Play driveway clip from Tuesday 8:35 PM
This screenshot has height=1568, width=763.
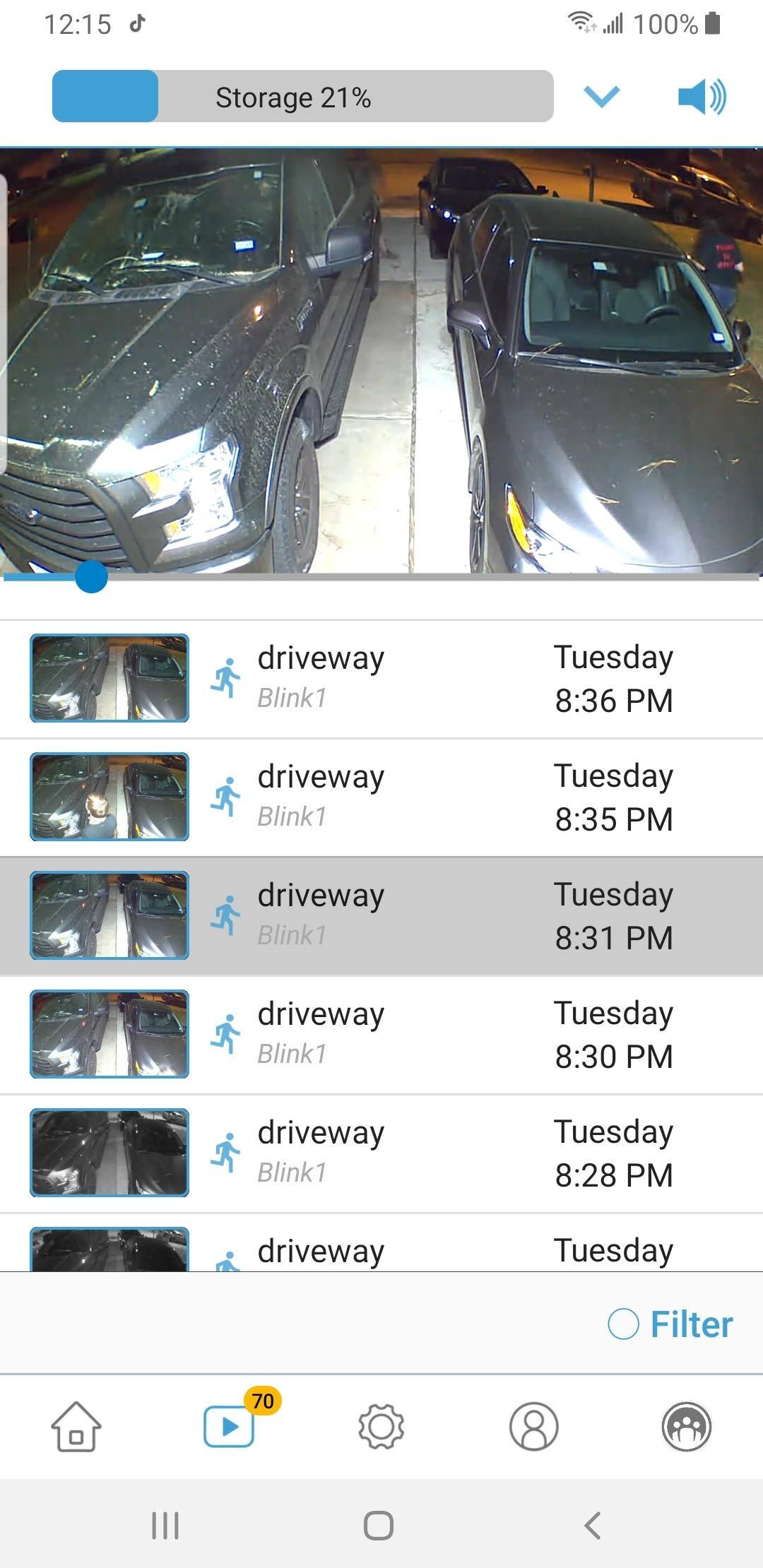[x=381, y=797]
